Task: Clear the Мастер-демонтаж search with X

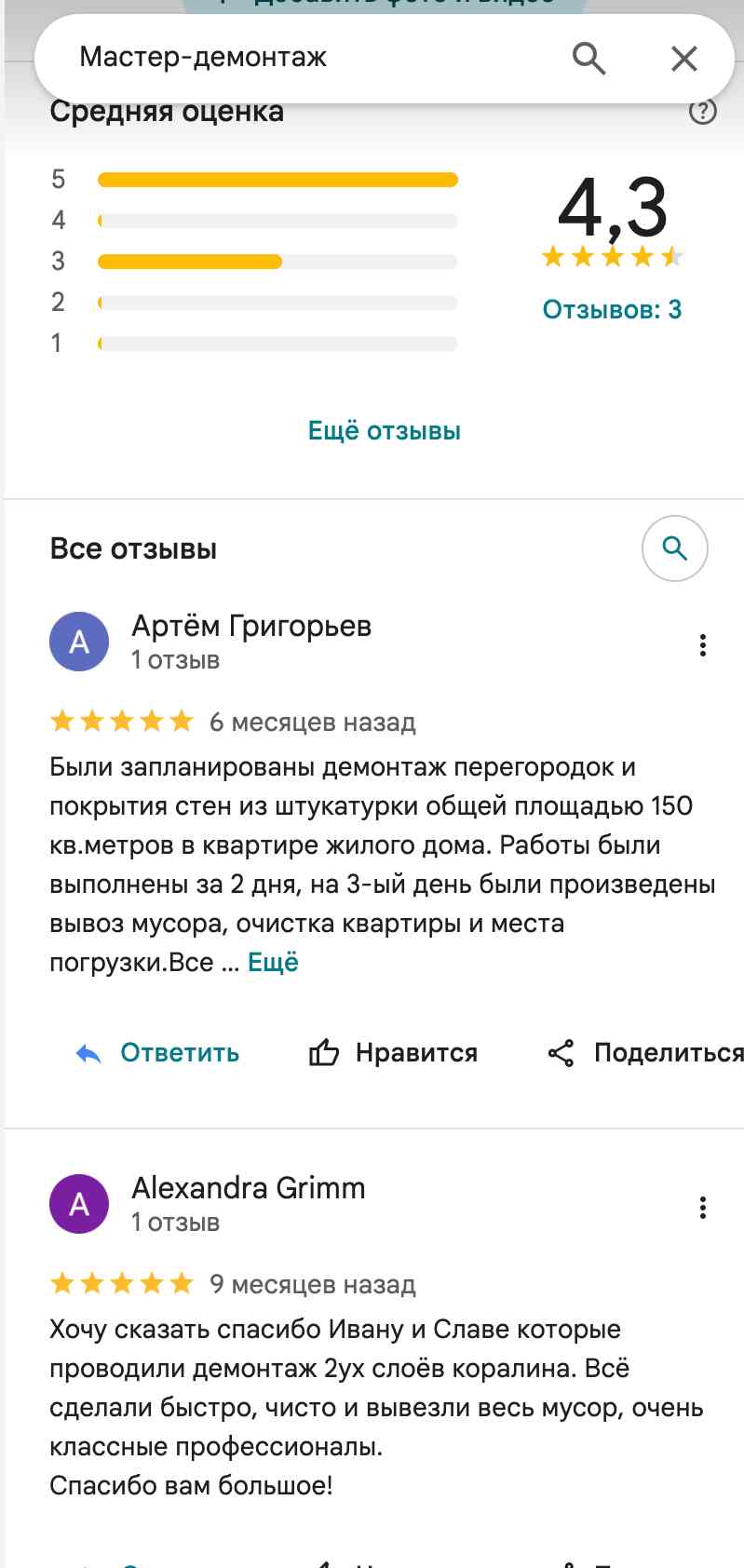Action: [684, 59]
